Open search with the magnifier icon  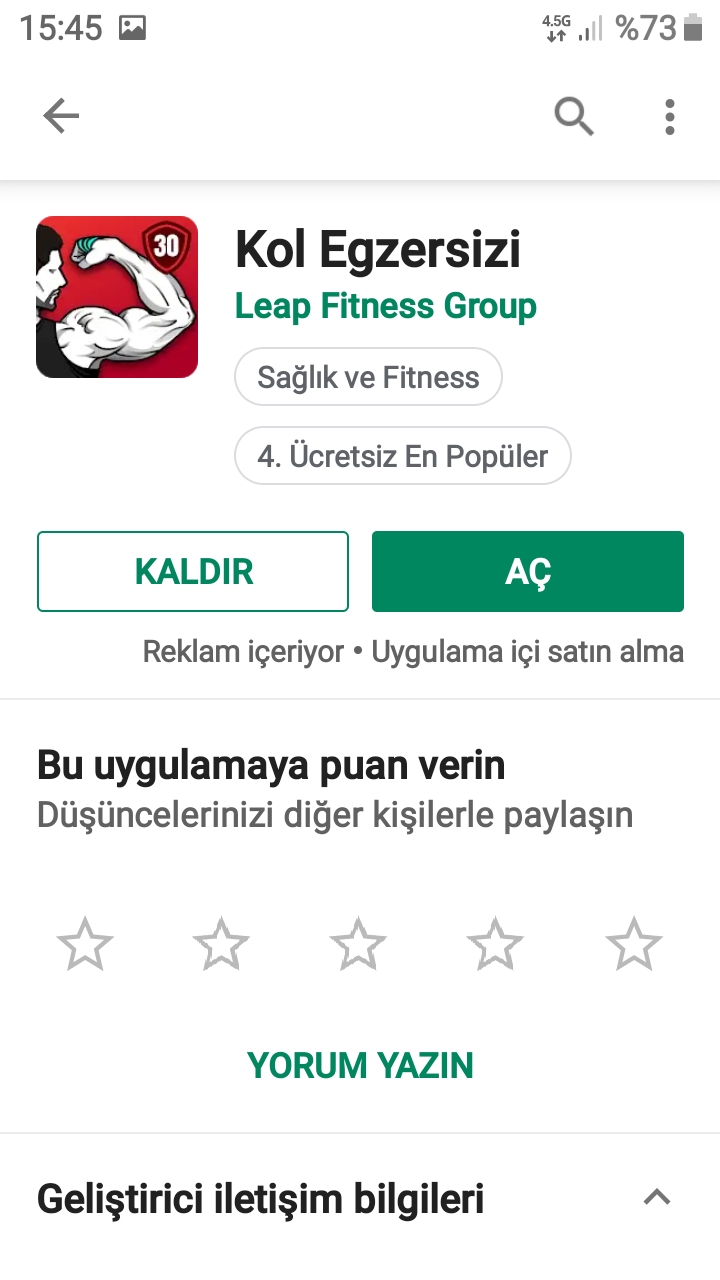[574, 117]
